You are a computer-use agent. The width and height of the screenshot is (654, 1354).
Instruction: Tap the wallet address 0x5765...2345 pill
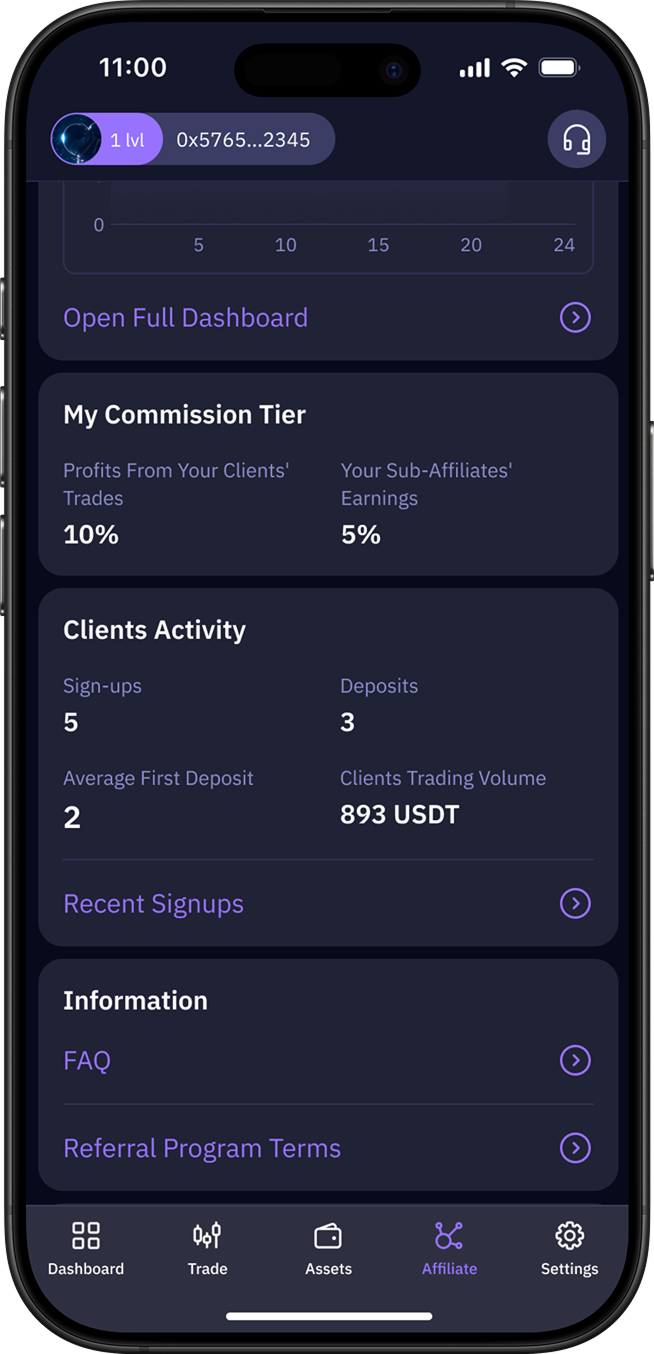point(243,140)
